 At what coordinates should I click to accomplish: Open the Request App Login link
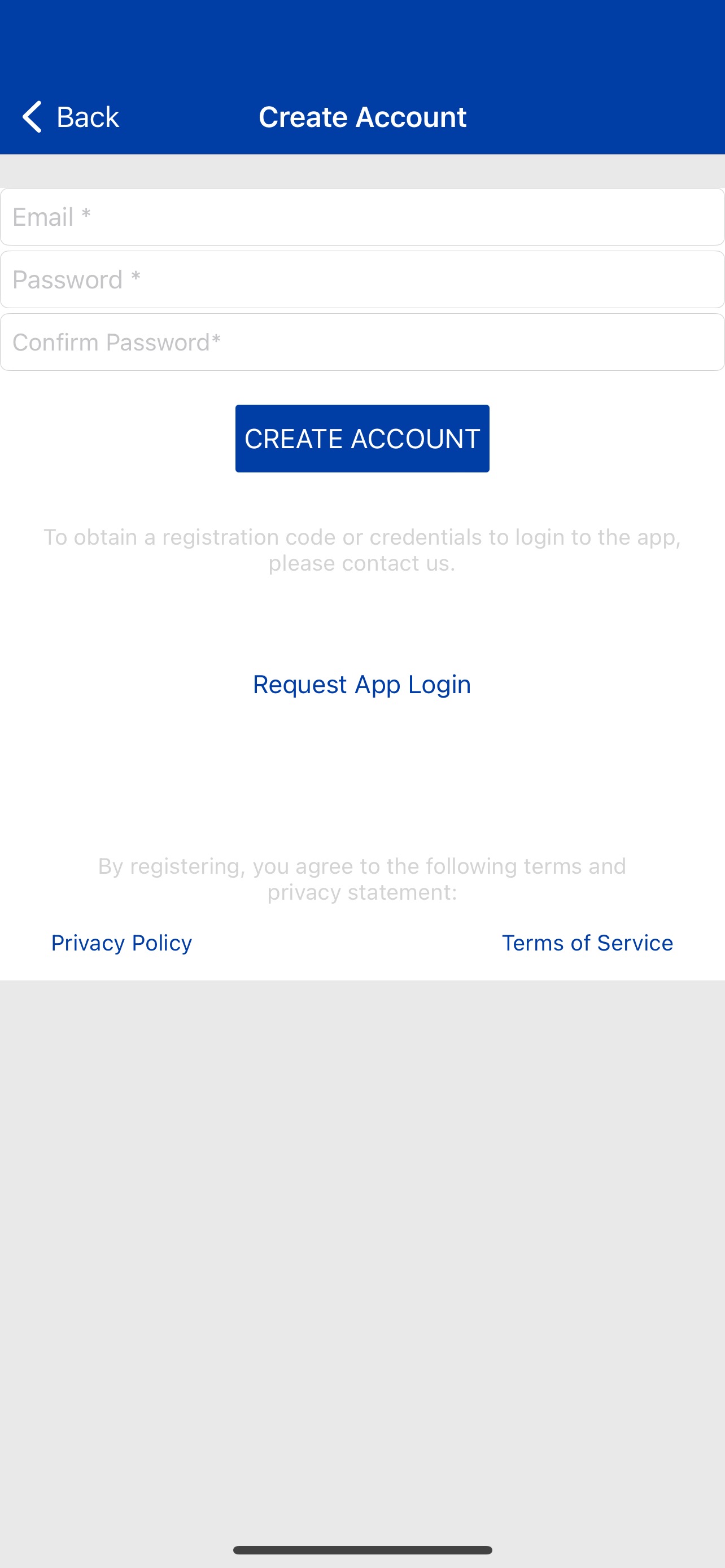[x=362, y=684]
